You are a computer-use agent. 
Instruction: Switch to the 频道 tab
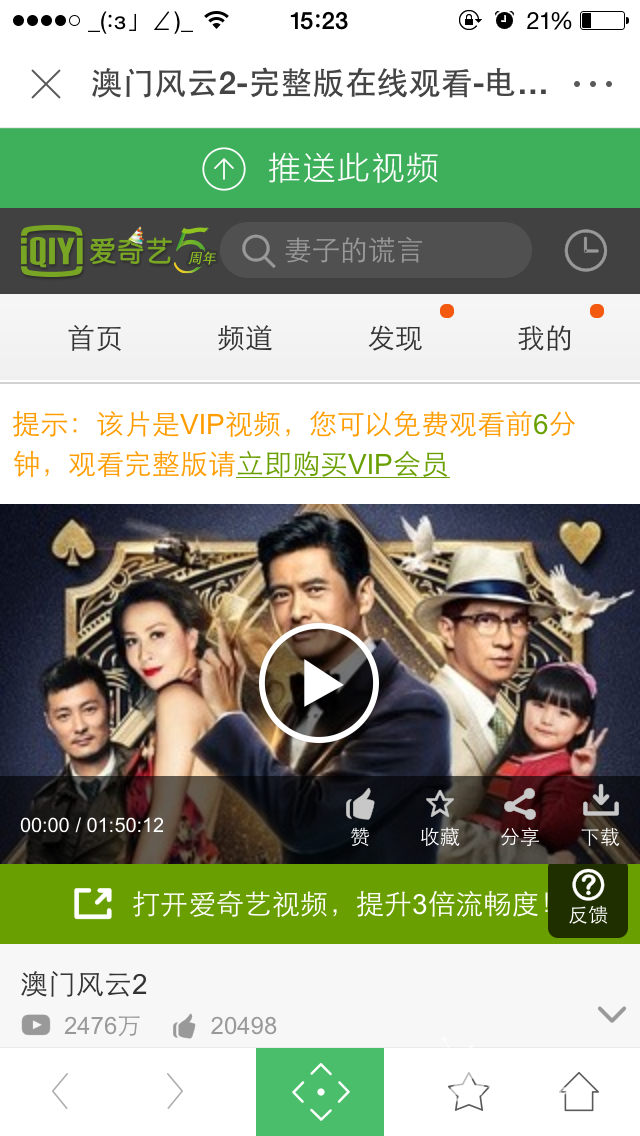coord(245,339)
